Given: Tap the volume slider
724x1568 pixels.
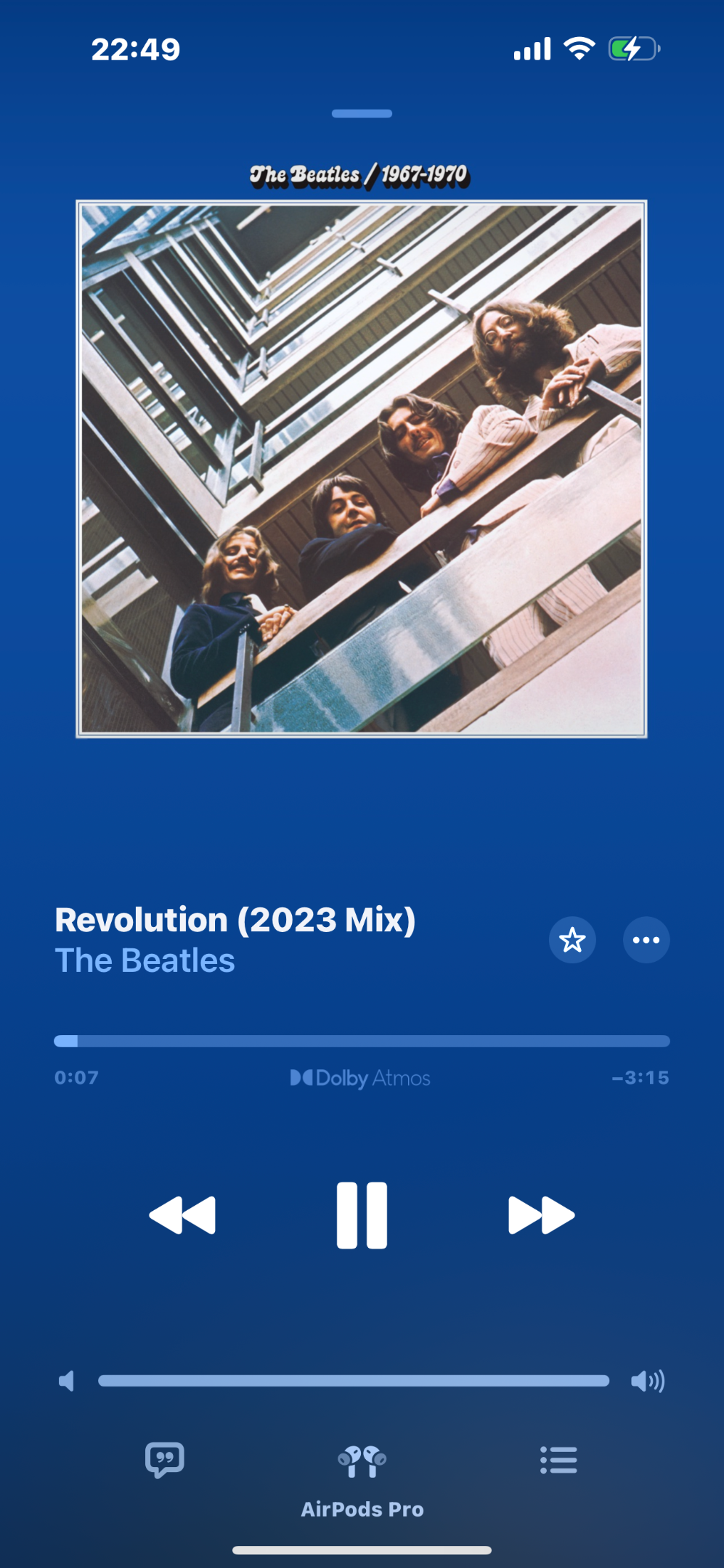Looking at the screenshot, I should (x=354, y=1381).
